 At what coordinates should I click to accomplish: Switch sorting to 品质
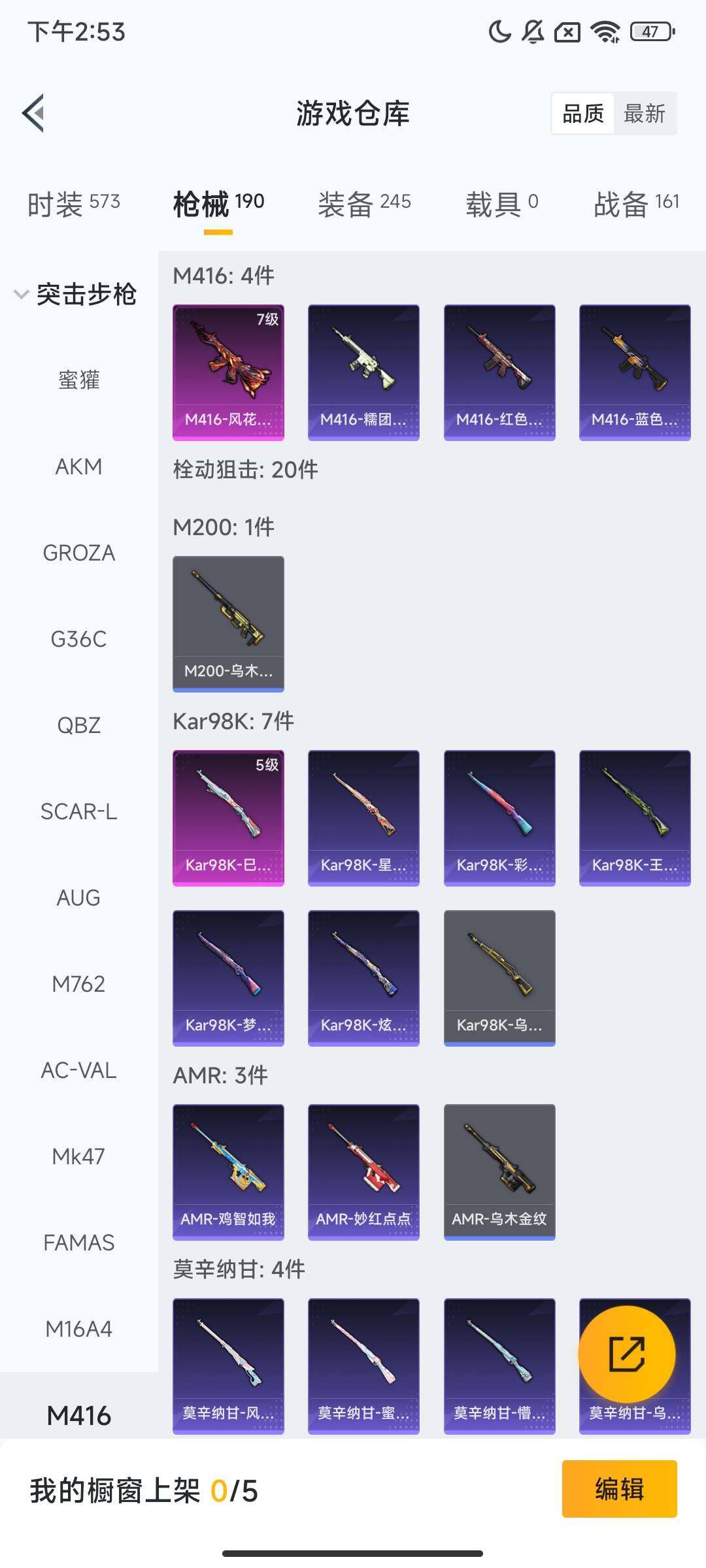[584, 113]
